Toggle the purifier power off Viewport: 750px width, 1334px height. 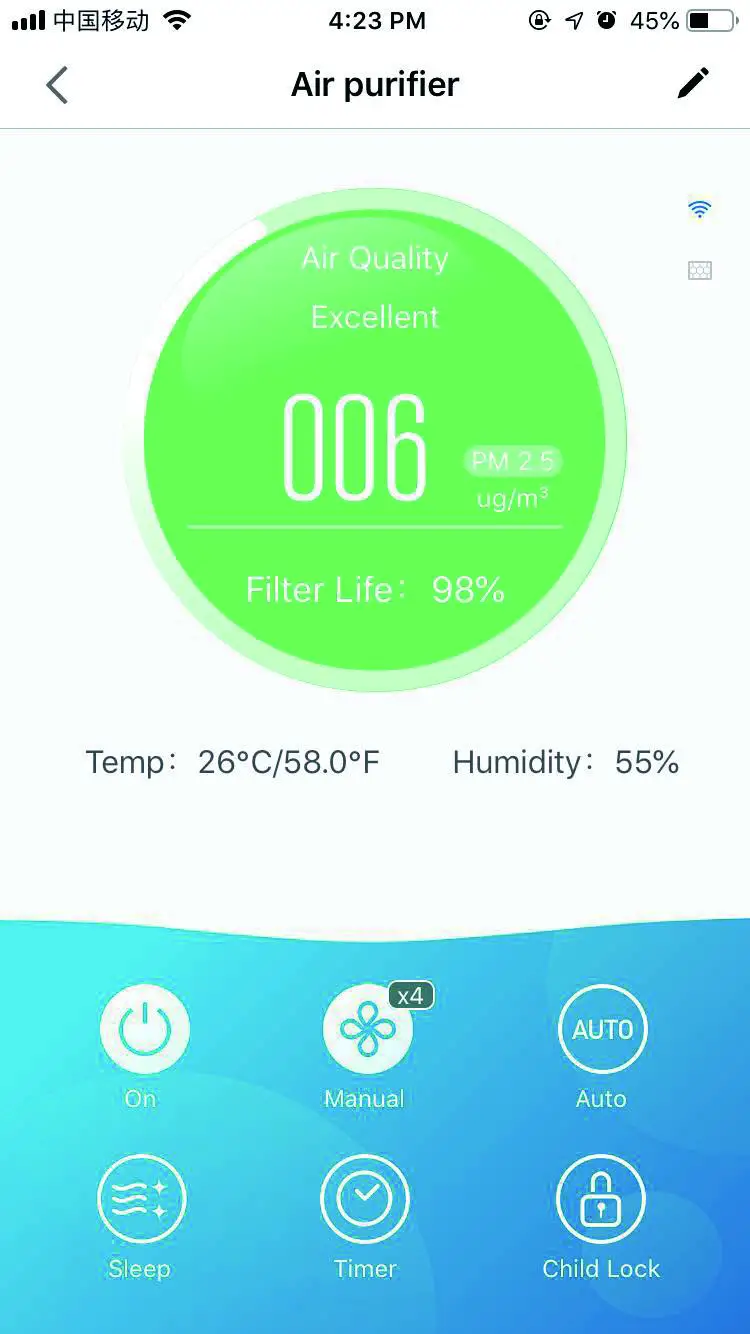pos(145,1028)
